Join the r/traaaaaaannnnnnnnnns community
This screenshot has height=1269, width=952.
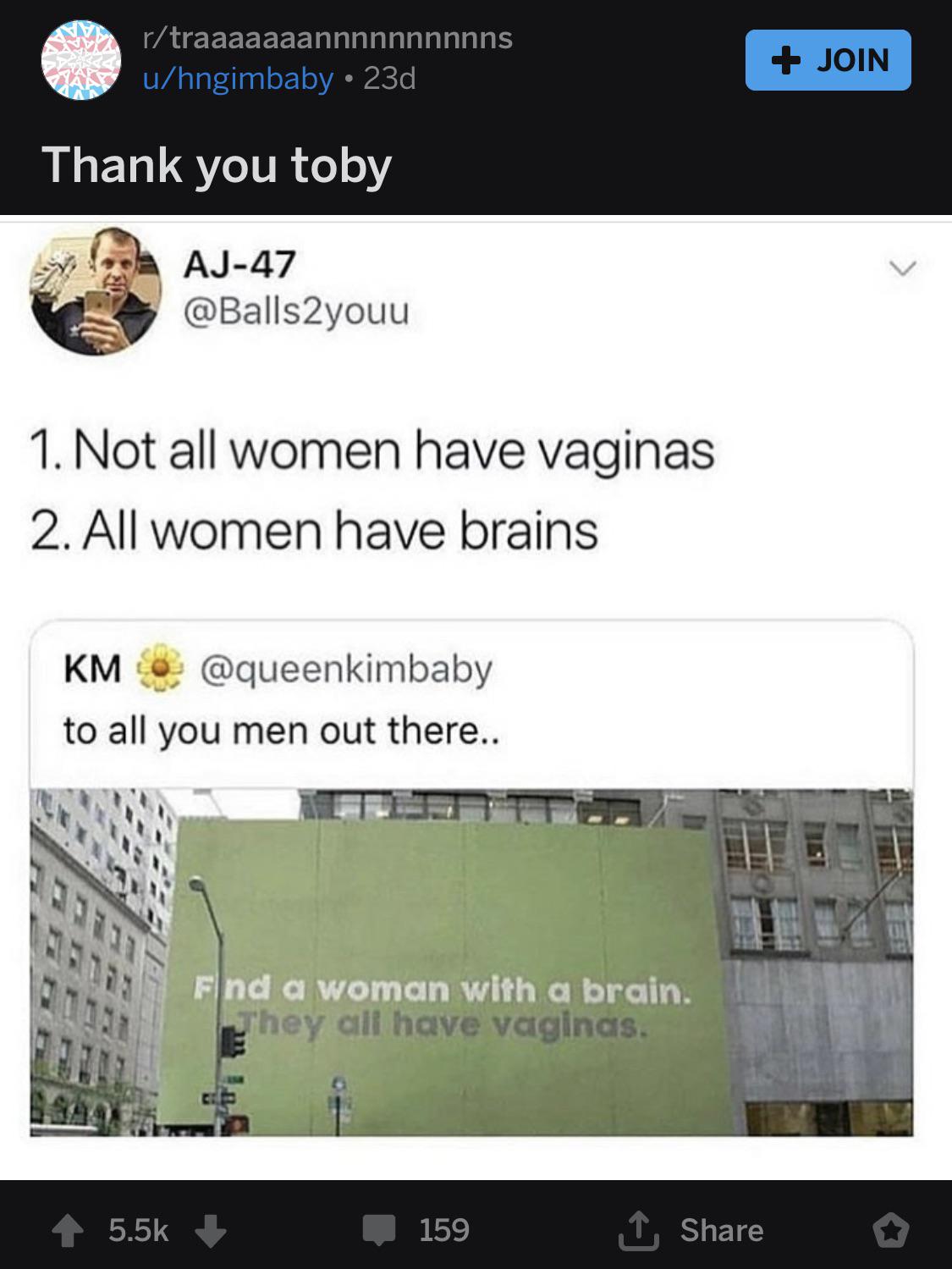click(x=828, y=60)
